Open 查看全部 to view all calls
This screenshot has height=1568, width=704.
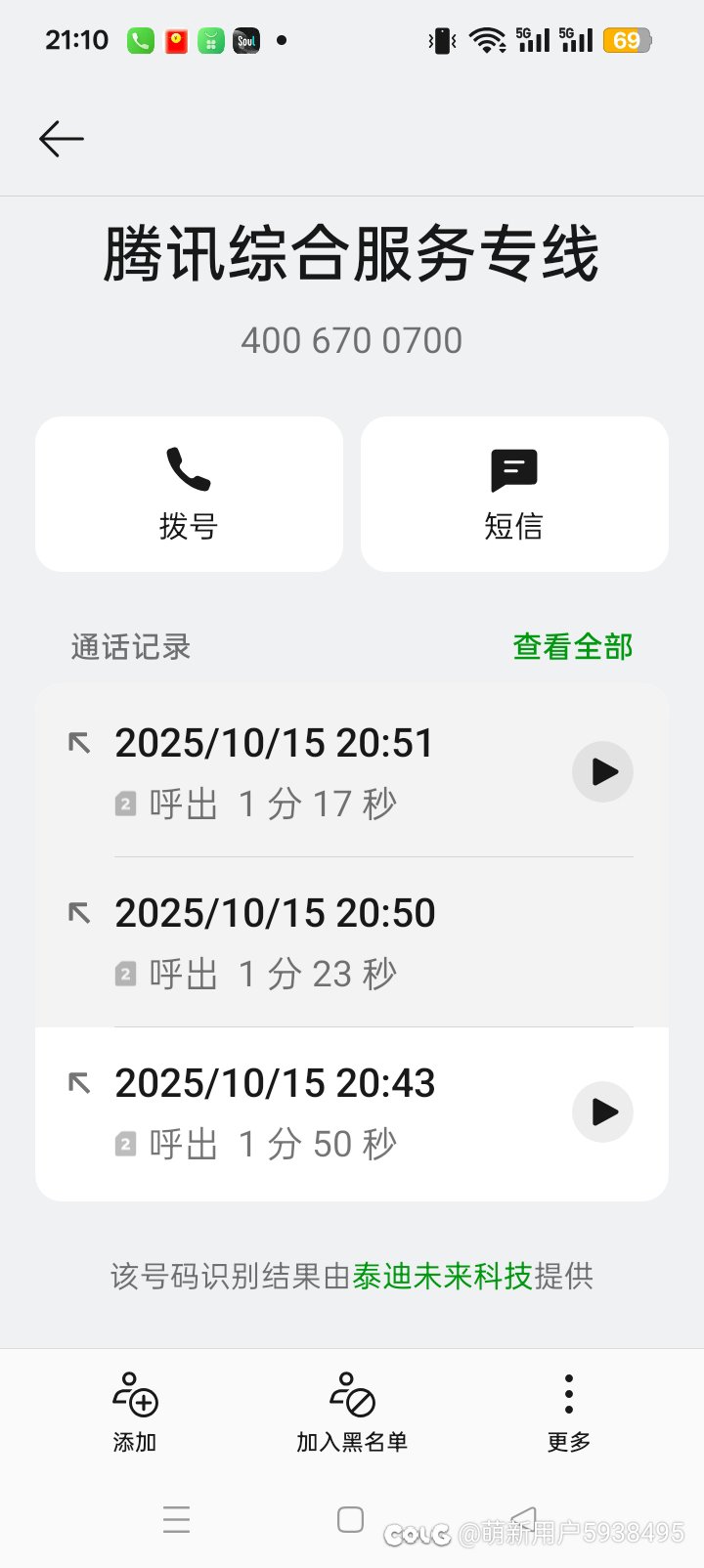click(x=573, y=647)
